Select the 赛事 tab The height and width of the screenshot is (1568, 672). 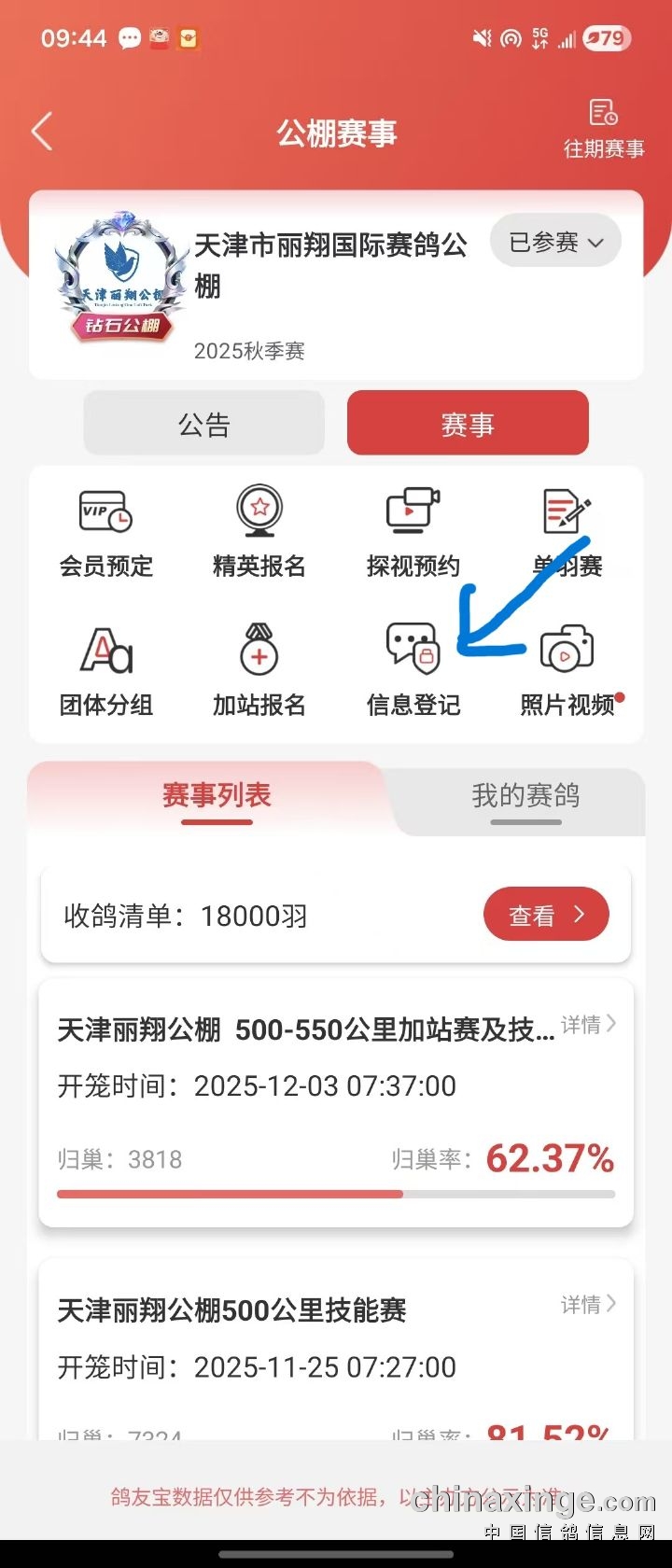coord(468,425)
